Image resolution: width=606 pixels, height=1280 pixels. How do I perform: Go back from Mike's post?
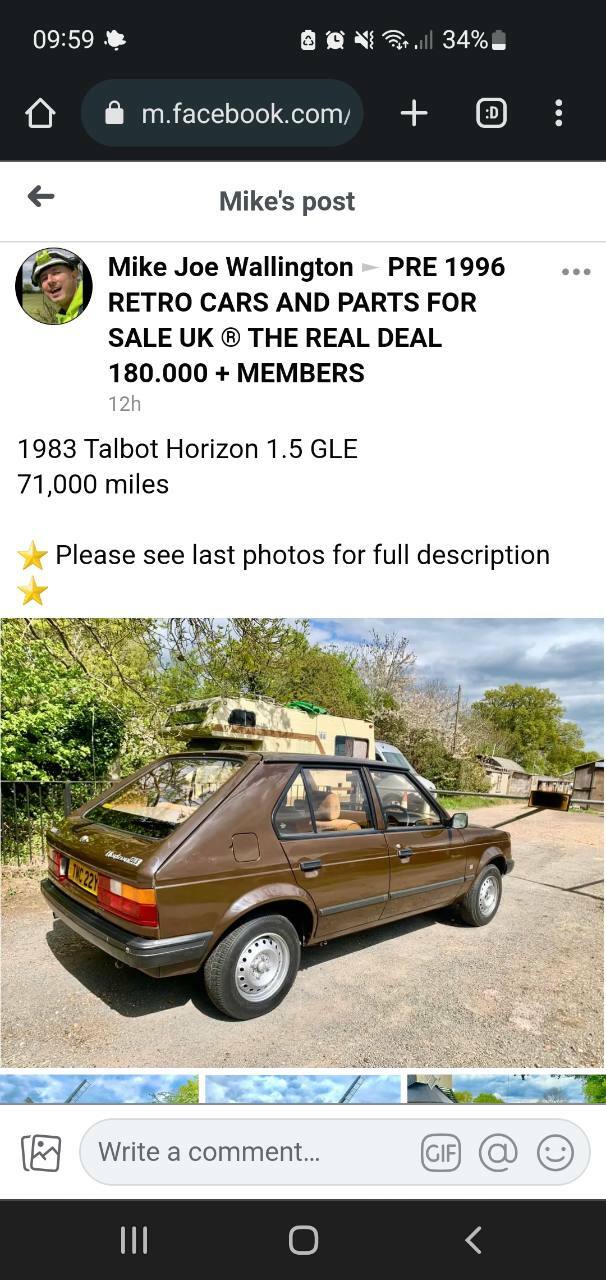click(41, 197)
